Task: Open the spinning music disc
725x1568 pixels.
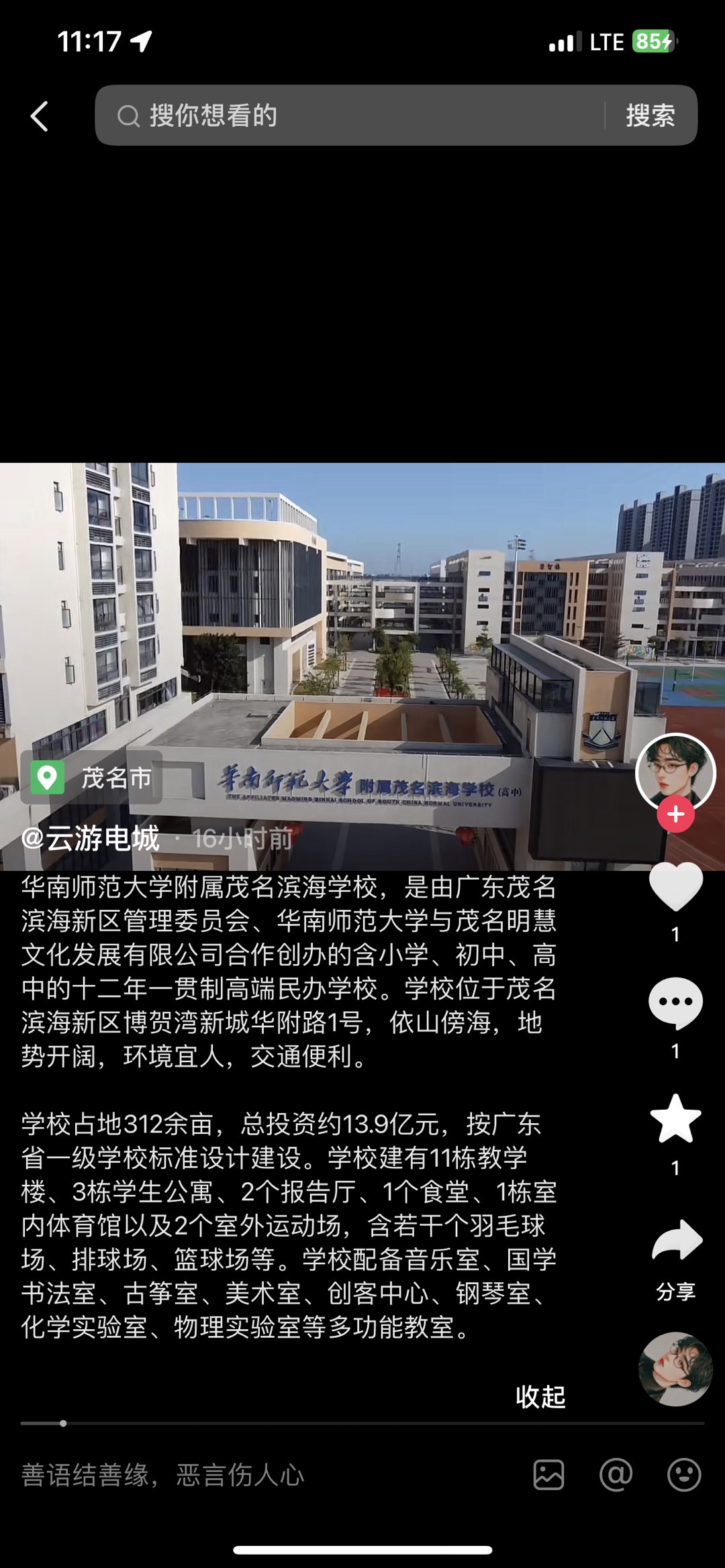Action: click(x=675, y=1369)
